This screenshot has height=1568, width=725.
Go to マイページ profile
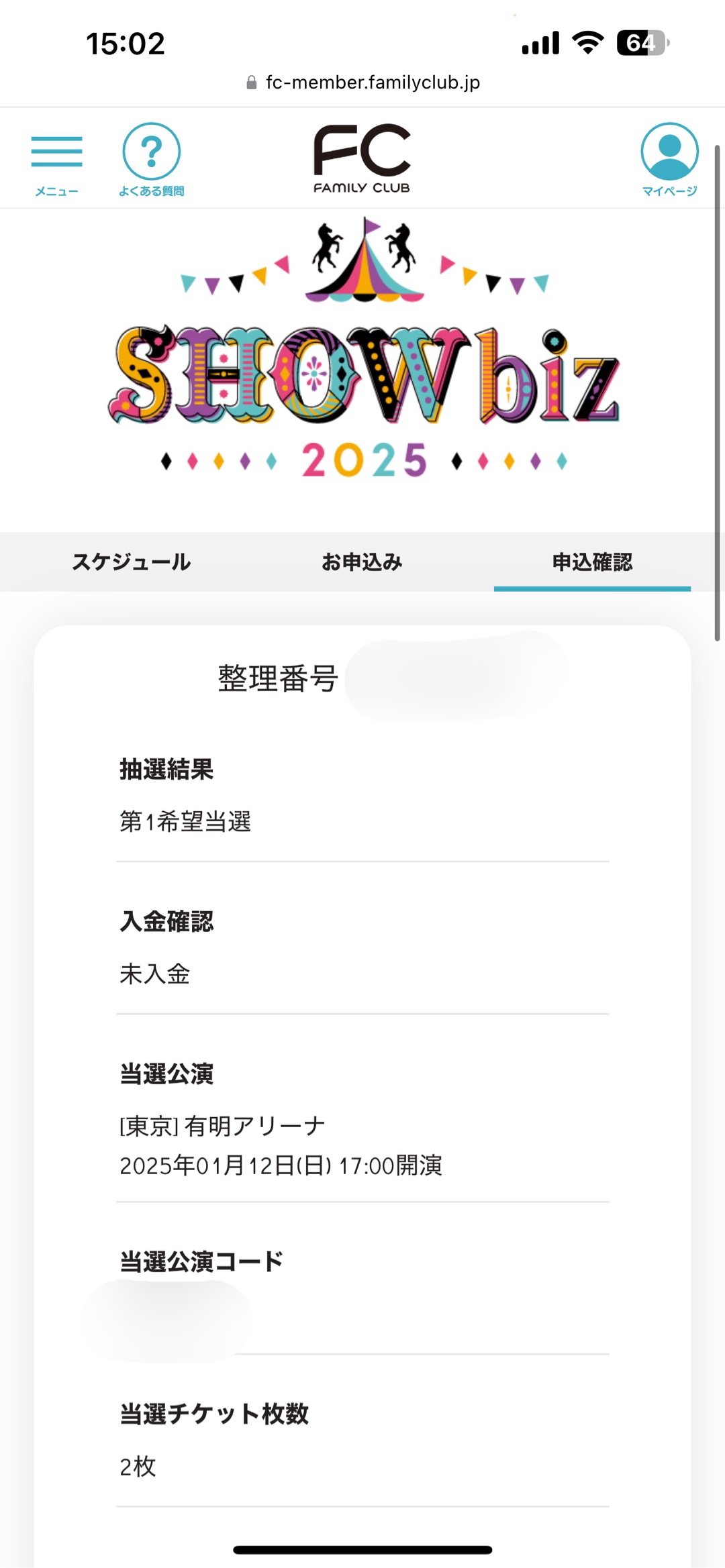[669, 159]
